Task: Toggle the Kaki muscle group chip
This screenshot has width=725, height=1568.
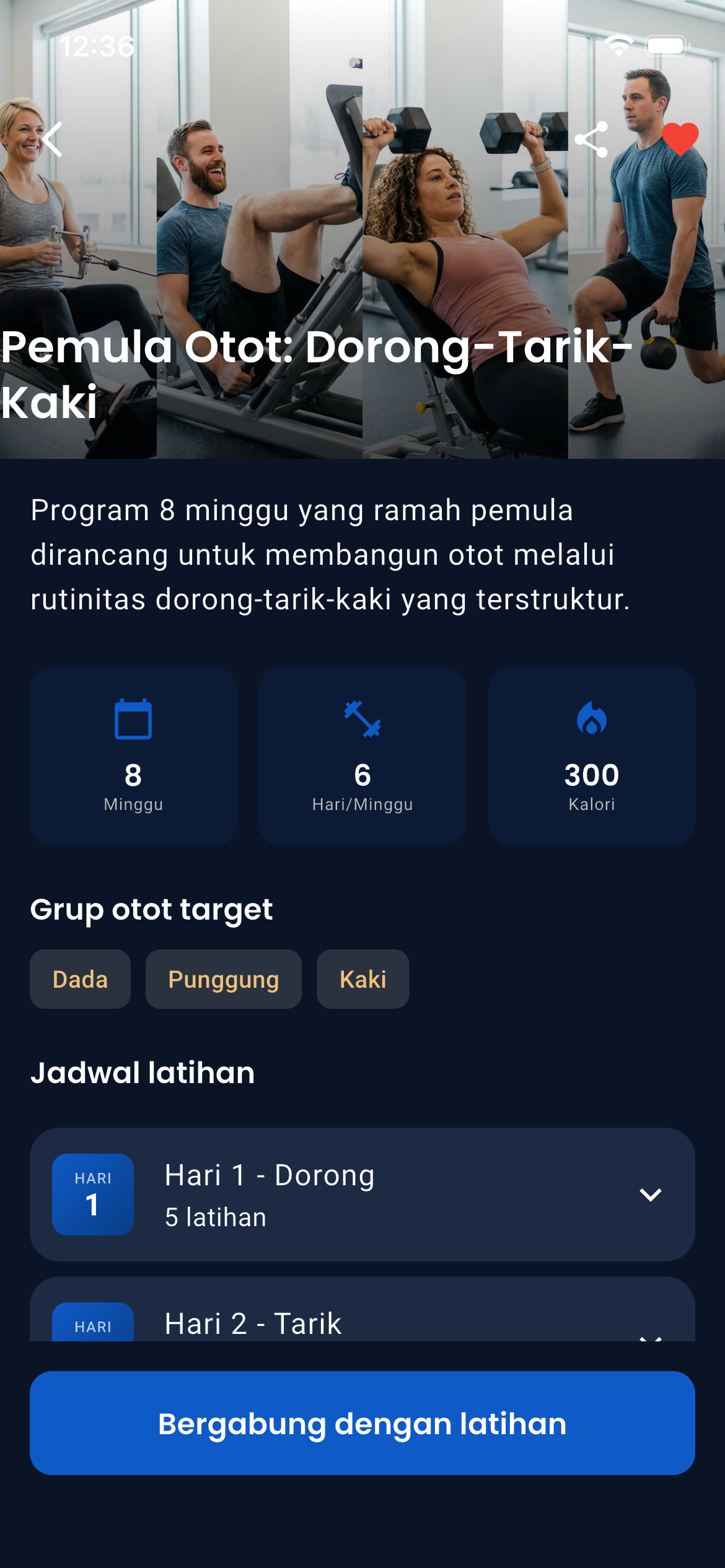Action: pyautogui.click(x=362, y=979)
